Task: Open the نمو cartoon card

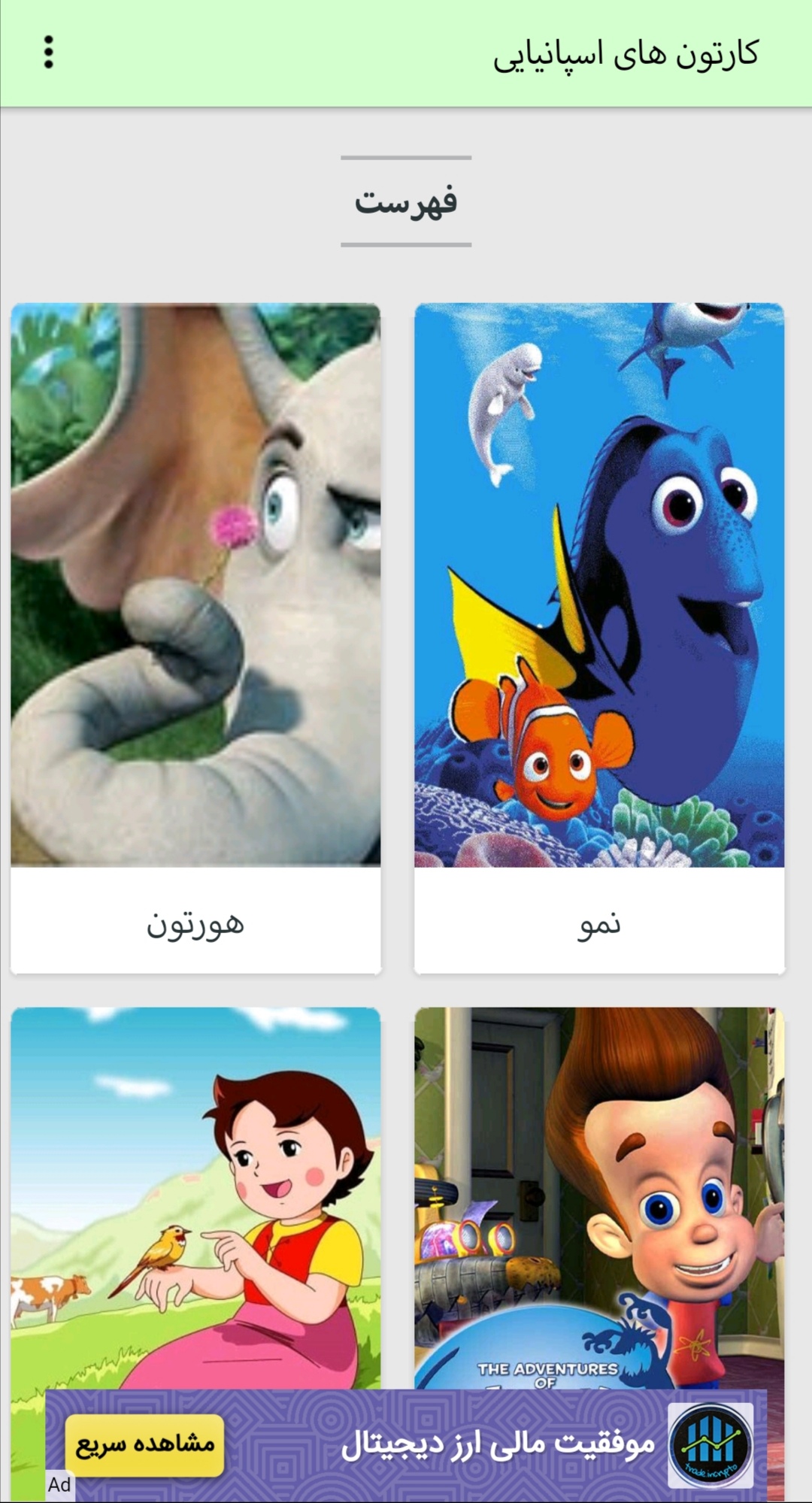Action: 599,638
